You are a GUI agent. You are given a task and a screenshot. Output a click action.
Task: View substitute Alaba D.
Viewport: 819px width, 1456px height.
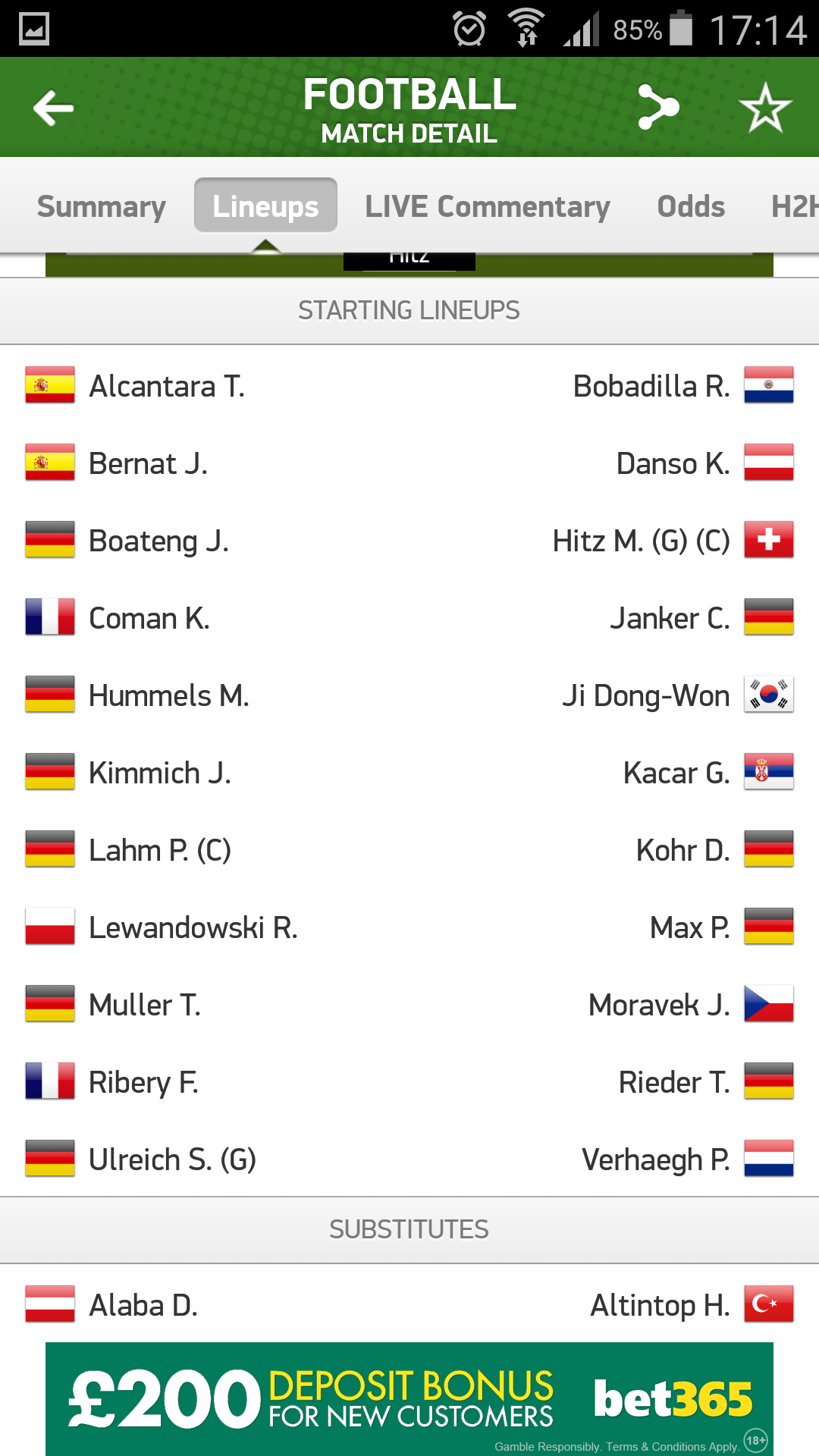[143, 1305]
